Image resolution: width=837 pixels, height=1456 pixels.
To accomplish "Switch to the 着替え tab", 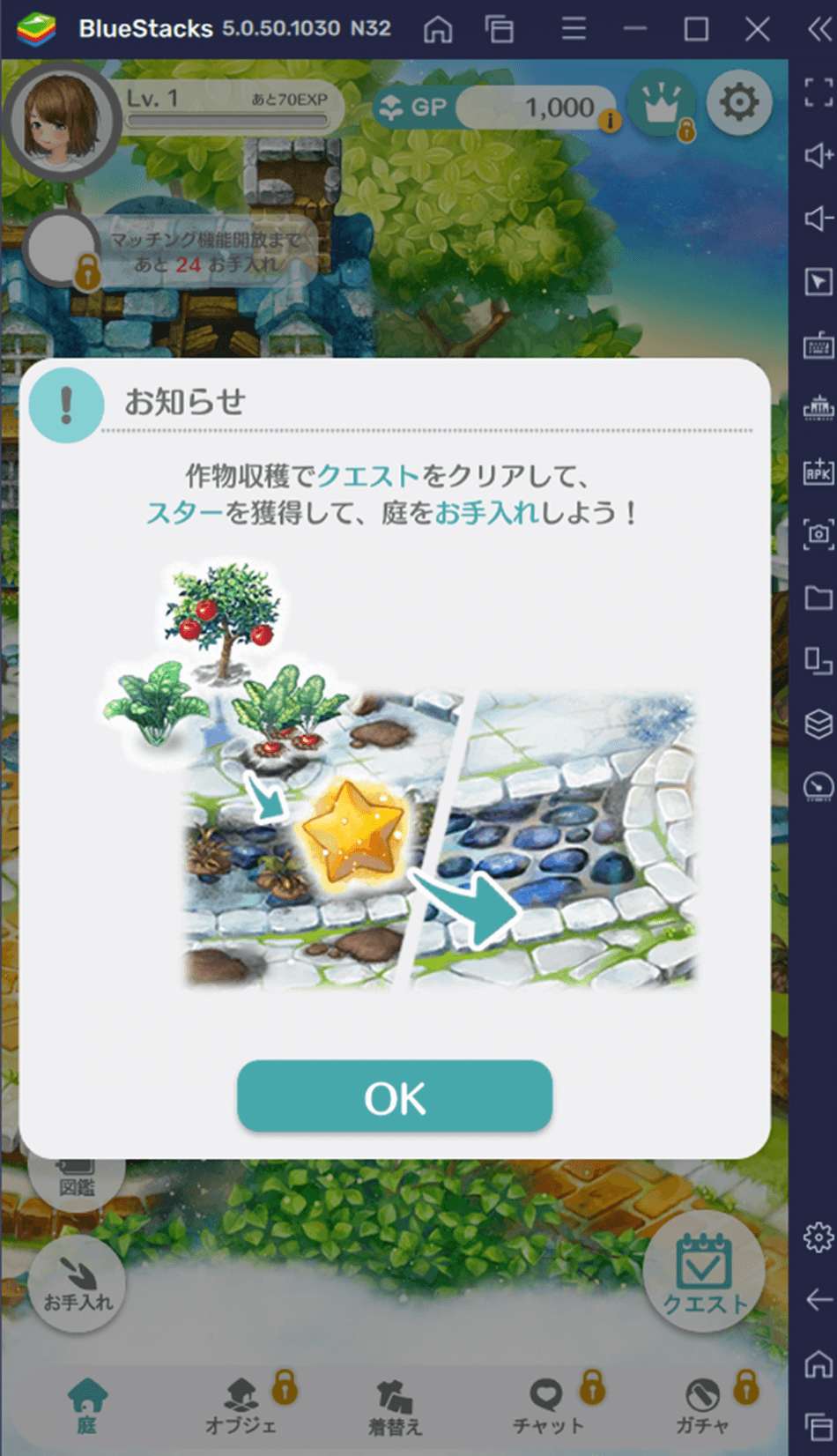I will pyautogui.click(x=394, y=1405).
